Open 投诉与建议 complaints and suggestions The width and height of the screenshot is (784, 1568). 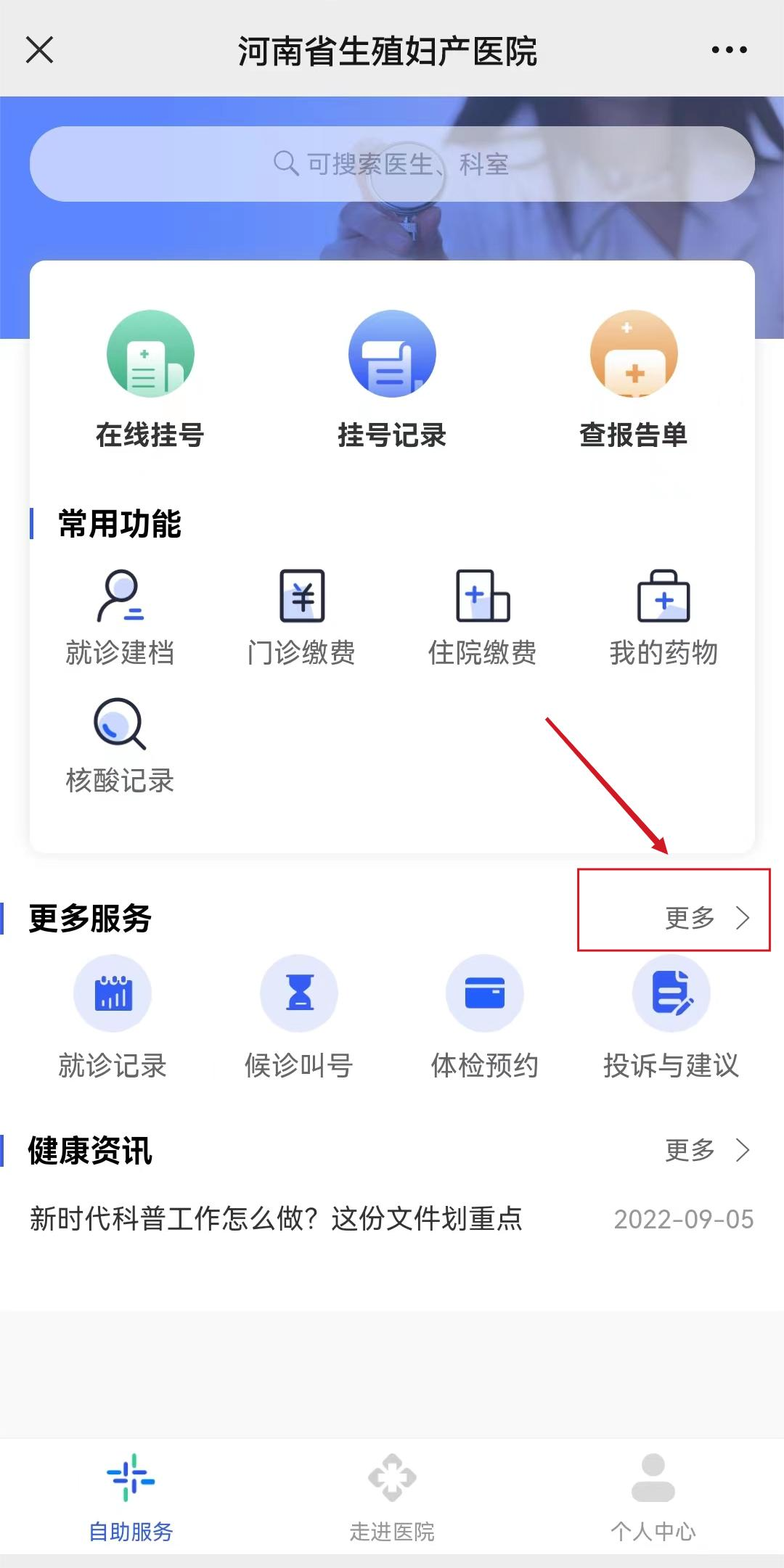(x=671, y=1017)
